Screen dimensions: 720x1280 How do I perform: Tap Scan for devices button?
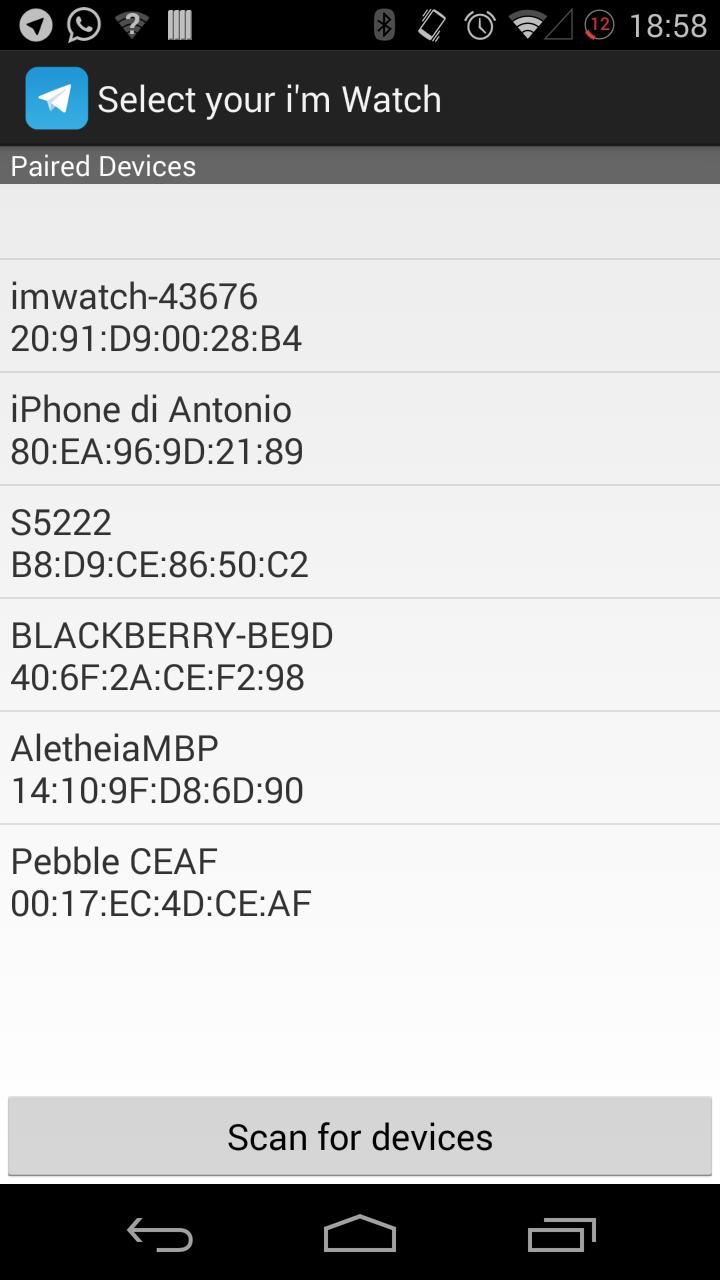(x=360, y=1136)
